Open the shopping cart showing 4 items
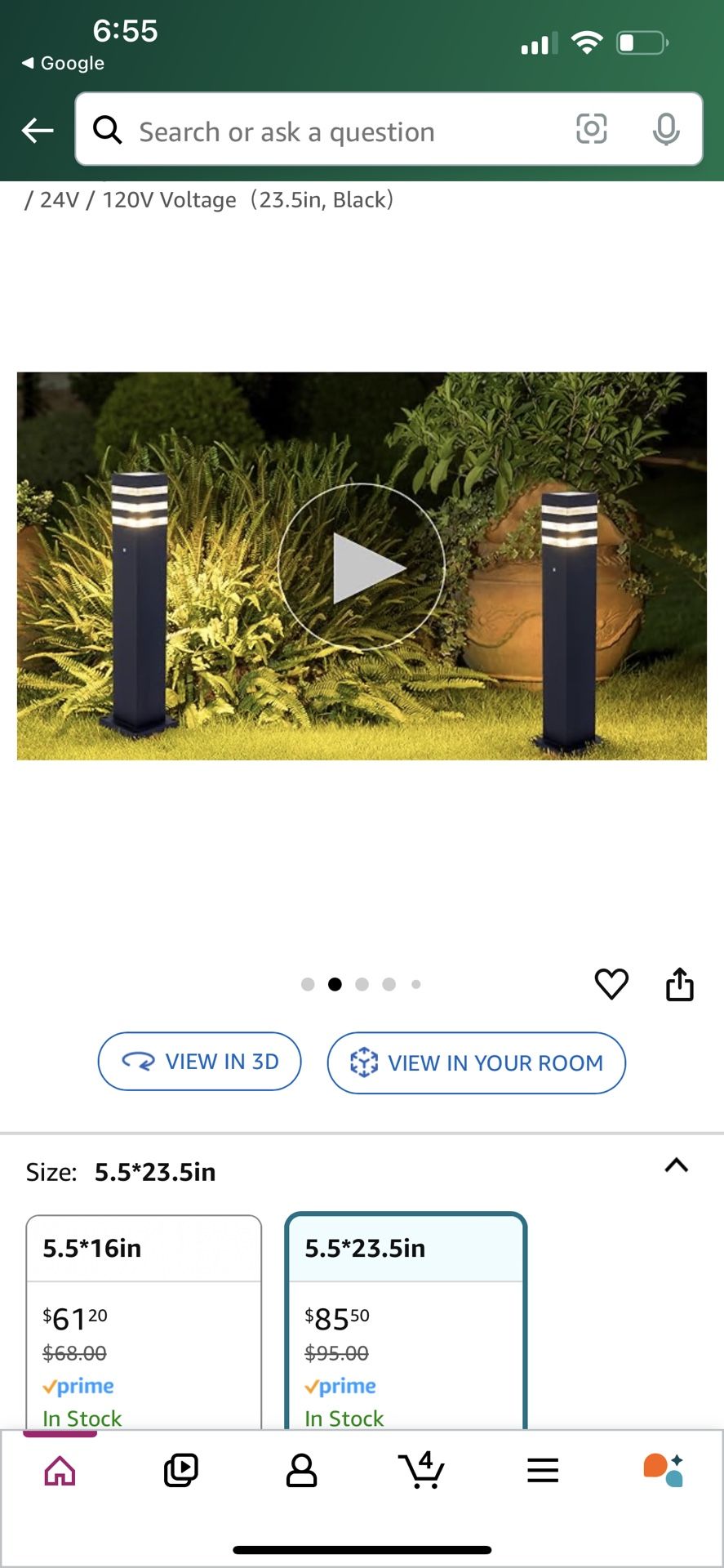This screenshot has height=1568, width=724. [x=422, y=1470]
